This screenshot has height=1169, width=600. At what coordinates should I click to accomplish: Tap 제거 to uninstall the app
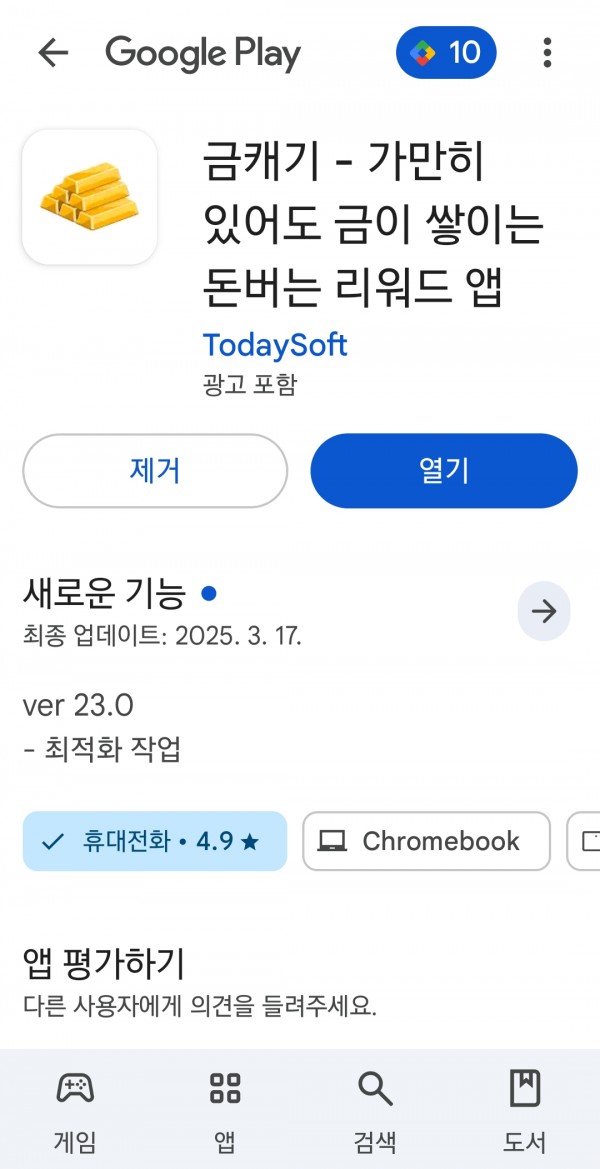click(x=155, y=471)
